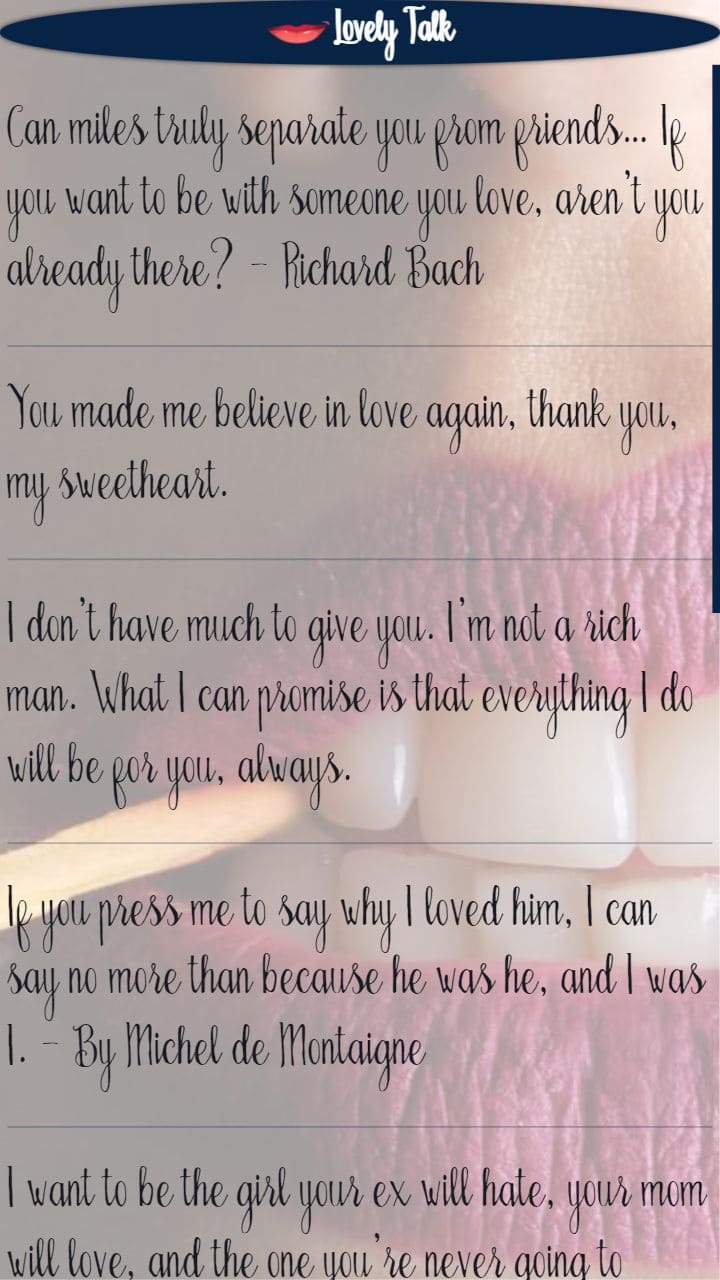Select the Richard Bach quote about miles
This screenshot has width=720, height=1280.
click(x=356, y=205)
